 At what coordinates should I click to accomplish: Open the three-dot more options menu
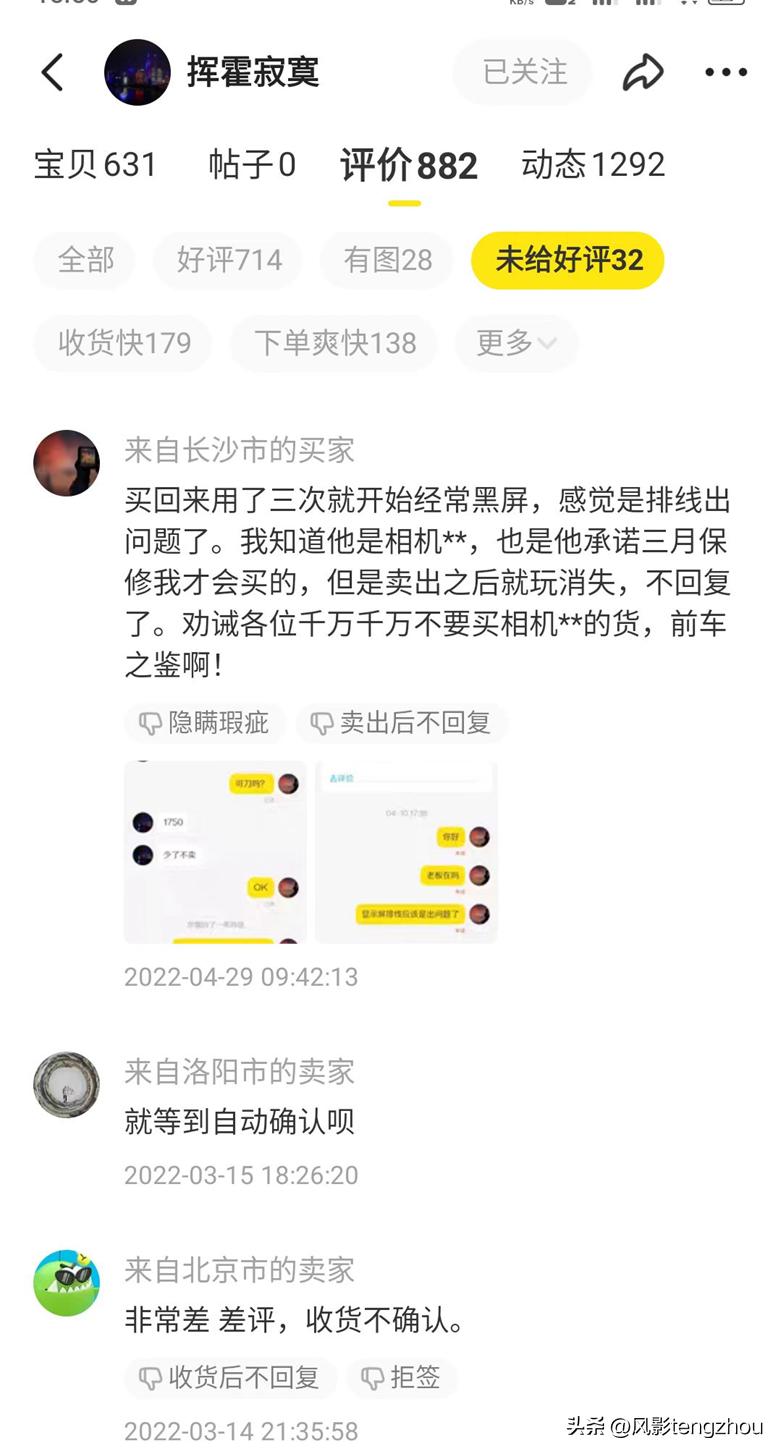(725, 73)
